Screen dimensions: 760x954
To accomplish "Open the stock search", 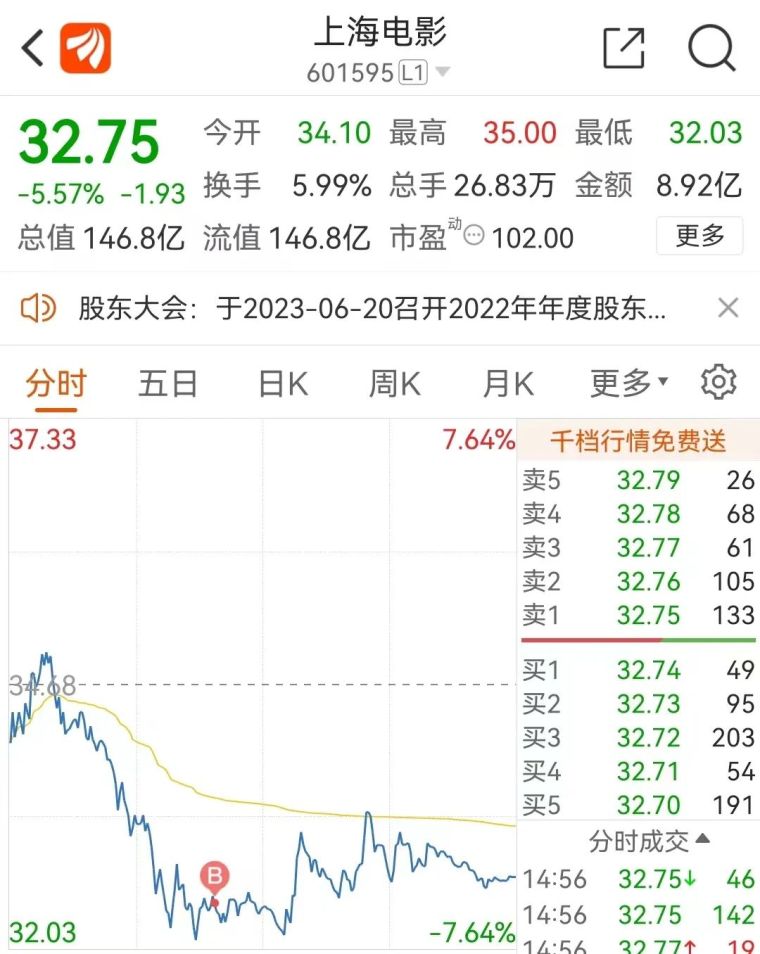I will [x=711, y=48].
